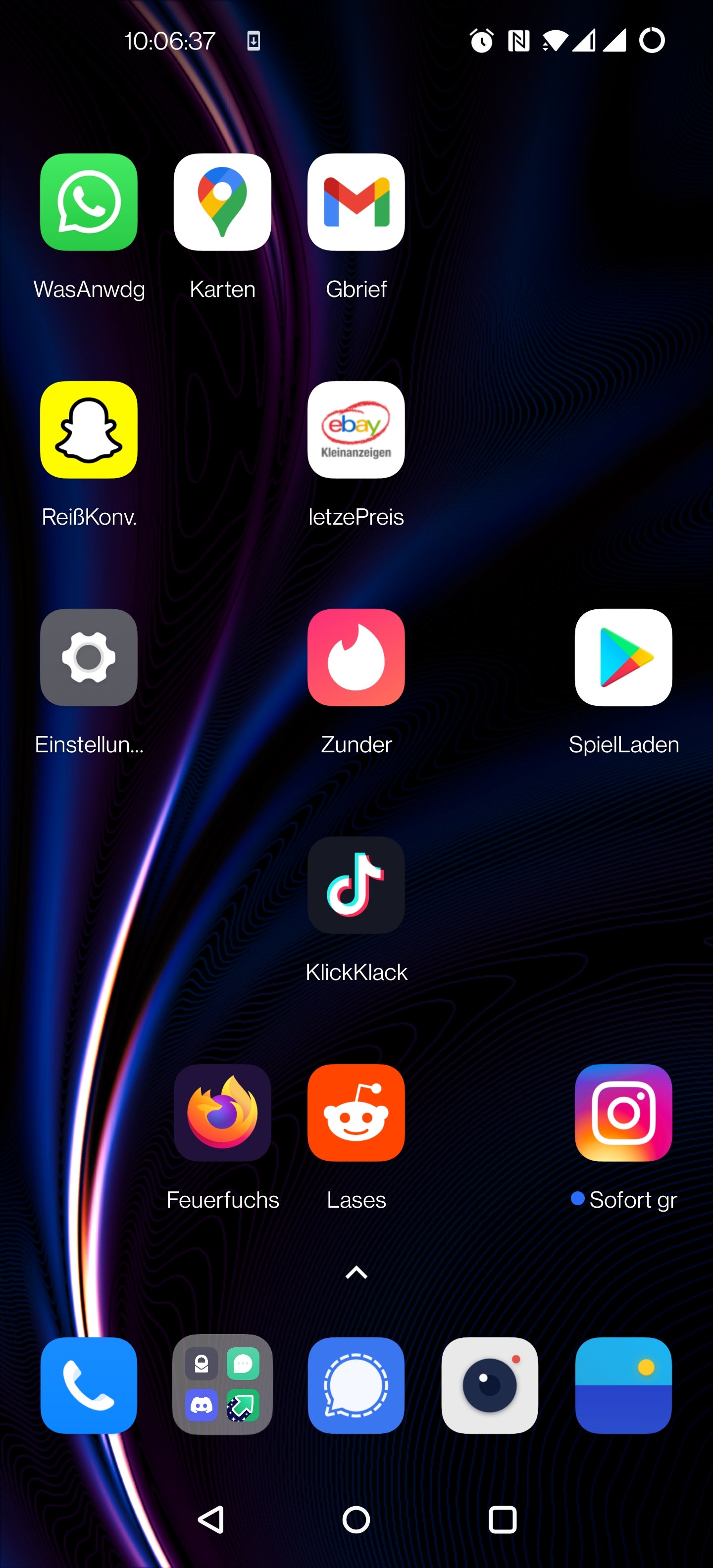Open the Lases Reddit app
The image size is (713, 1568).
click(356, 1113)
